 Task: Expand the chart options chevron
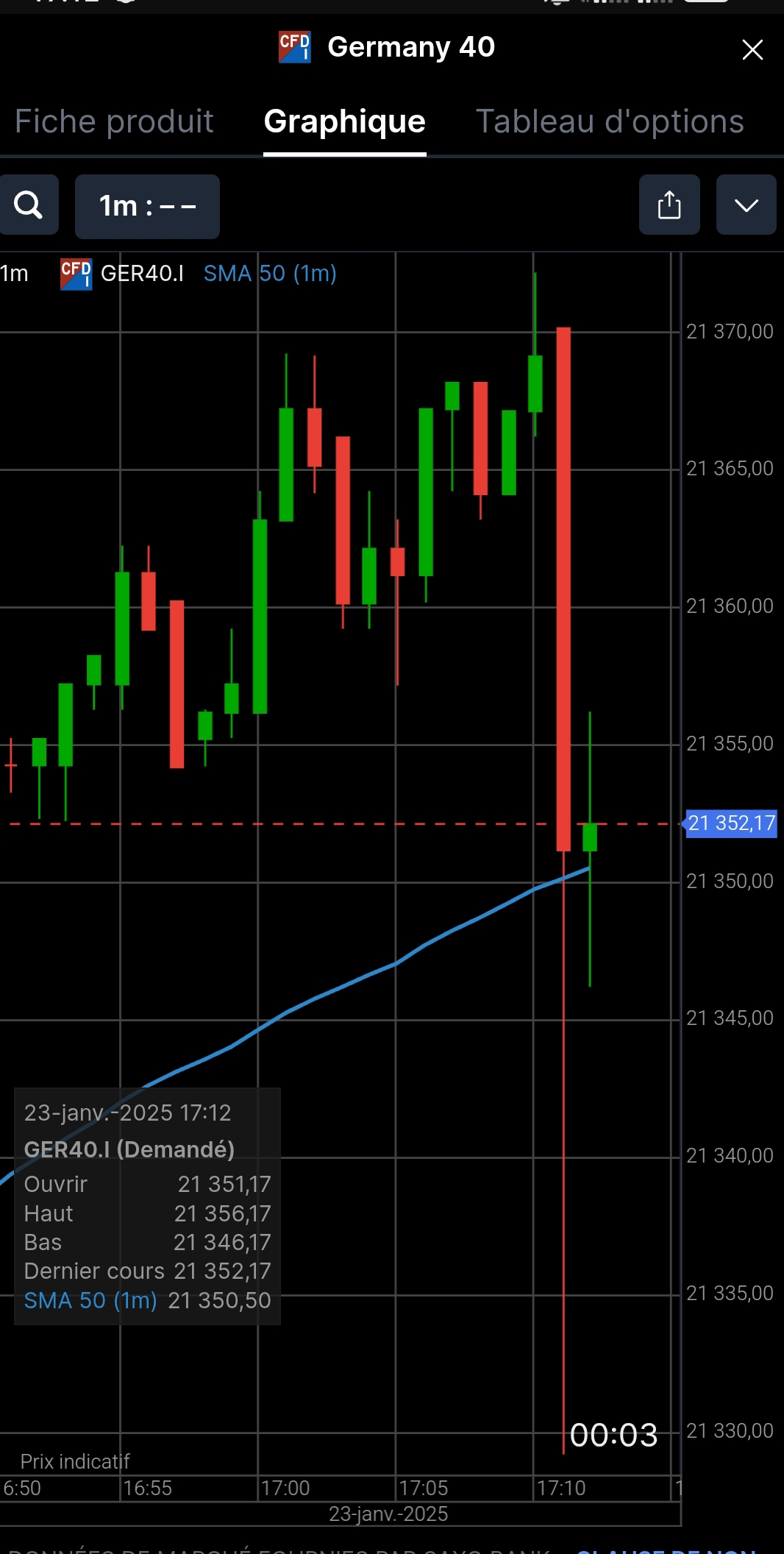746,205
